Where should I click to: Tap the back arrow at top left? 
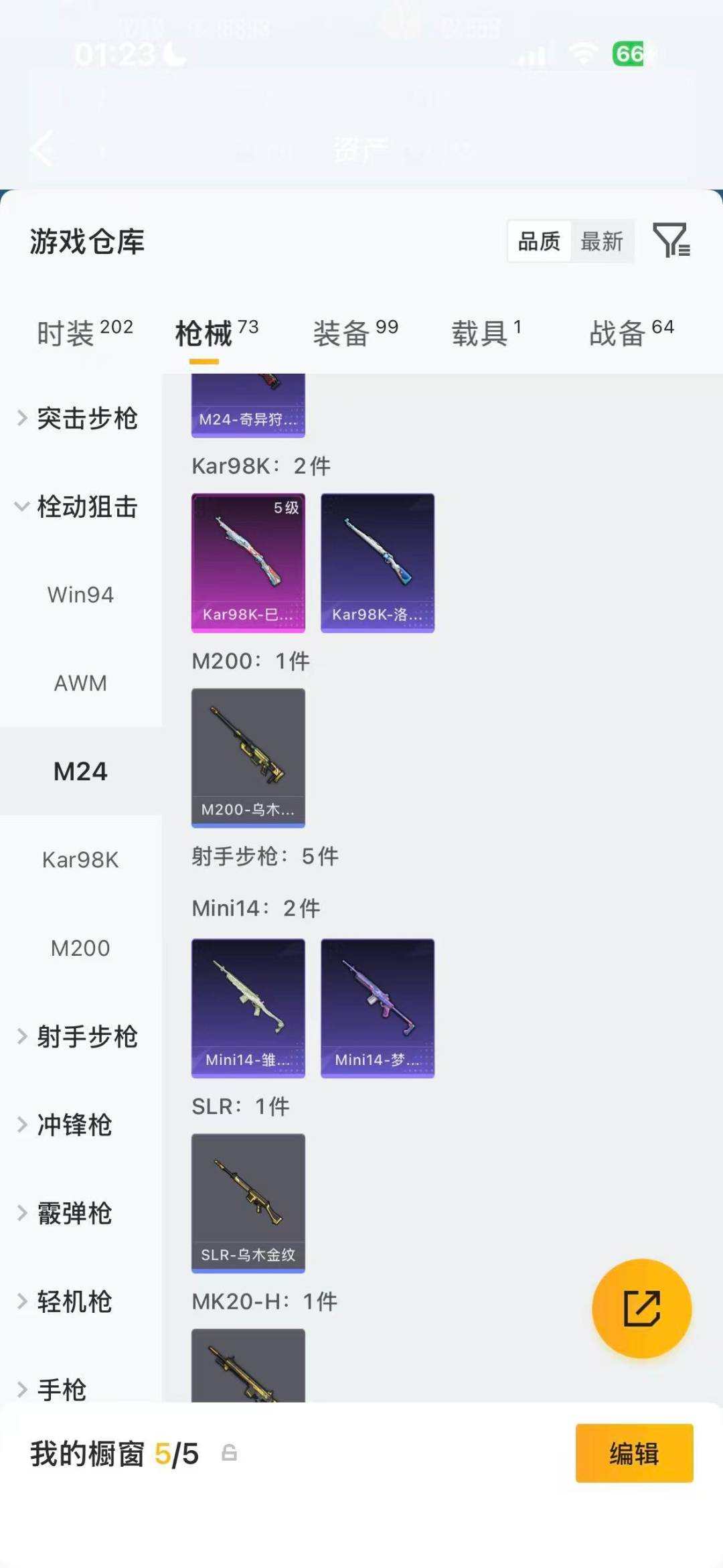click(42, 149)
